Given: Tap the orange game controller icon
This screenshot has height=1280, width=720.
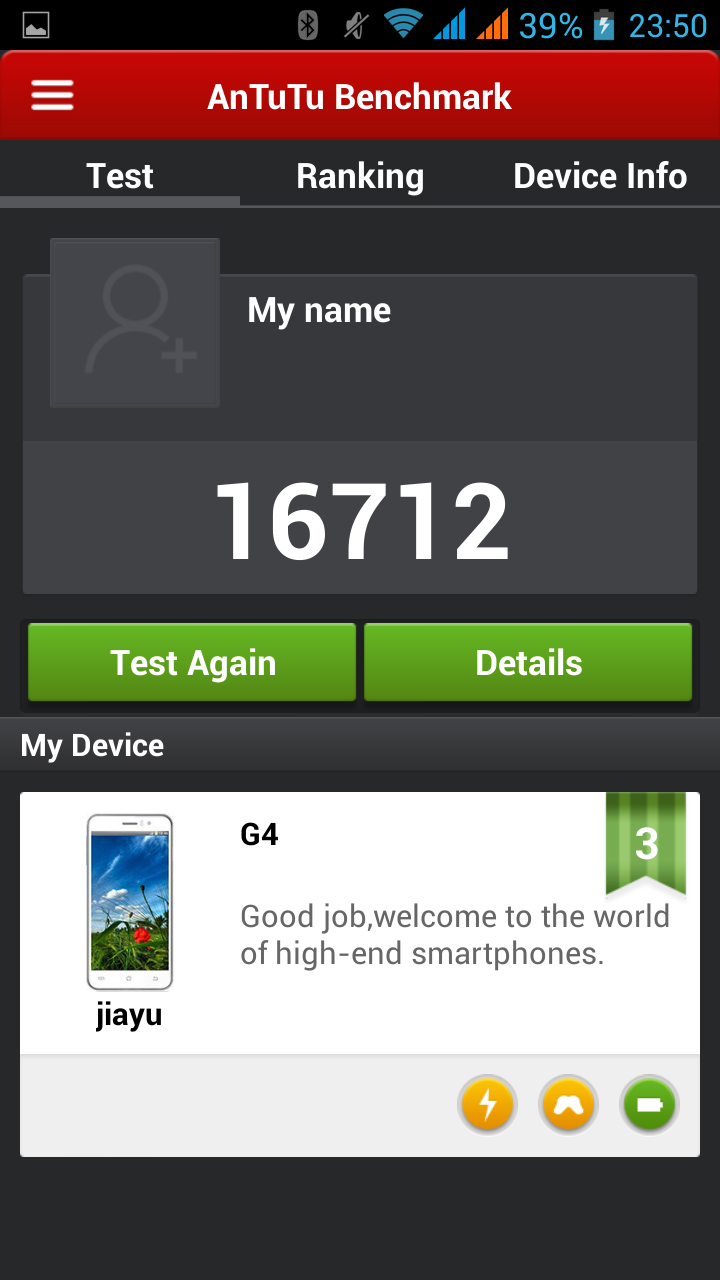Looking at the screenshot, I should pos(568,1105).
